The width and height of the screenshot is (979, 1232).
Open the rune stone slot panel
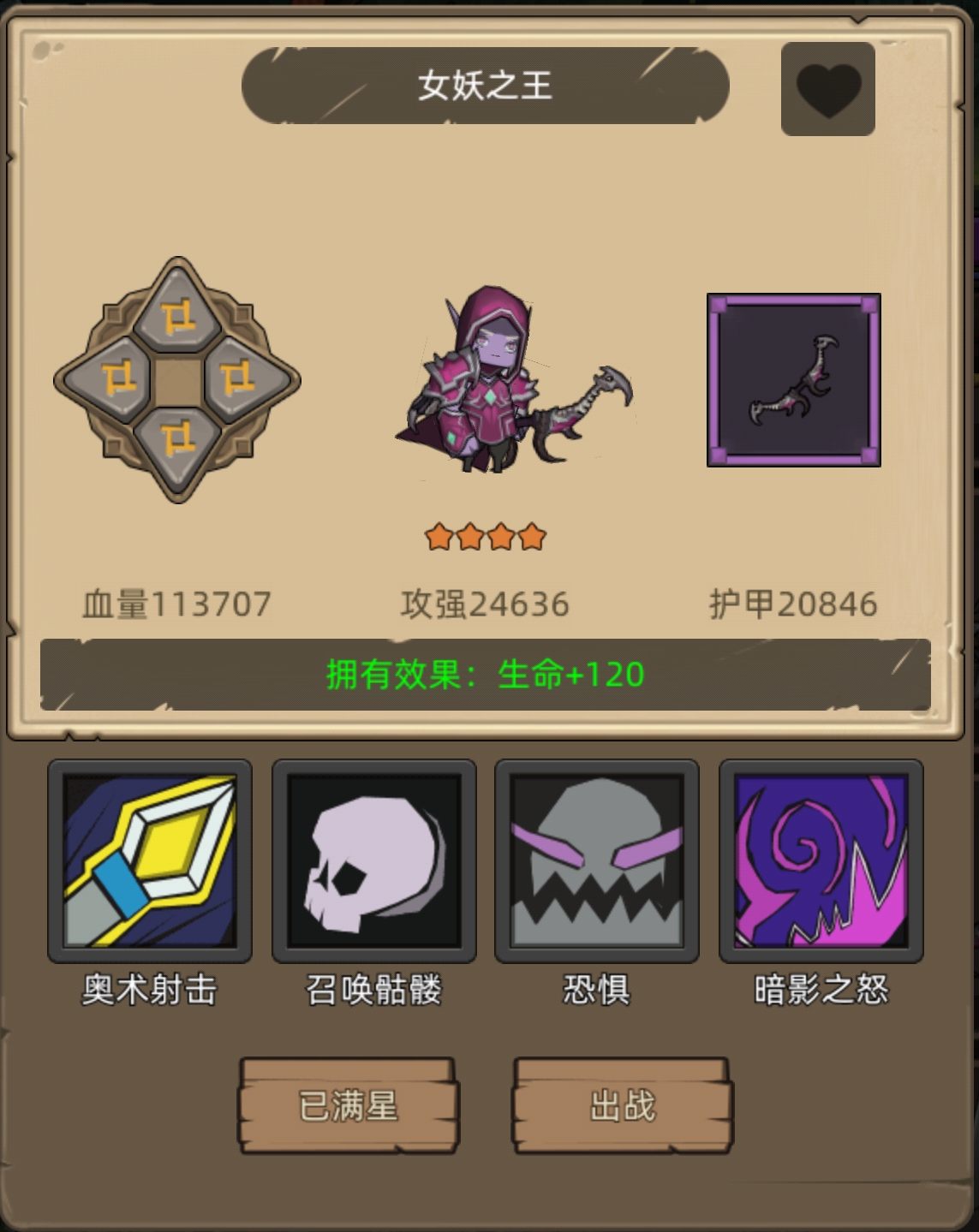(177, 379)
